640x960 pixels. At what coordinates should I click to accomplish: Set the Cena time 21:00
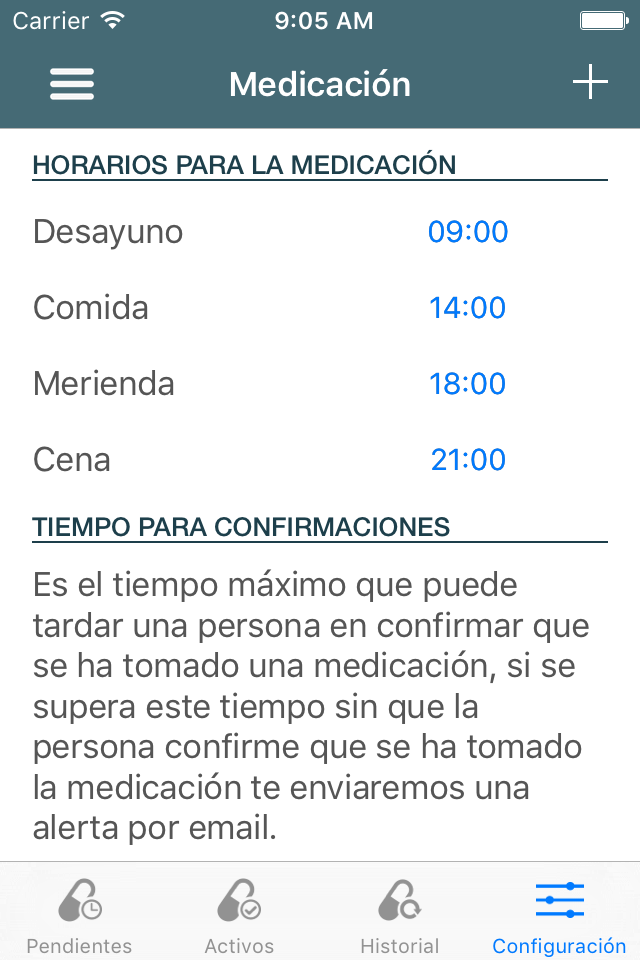pyautogui.click(x=468, y=460)
